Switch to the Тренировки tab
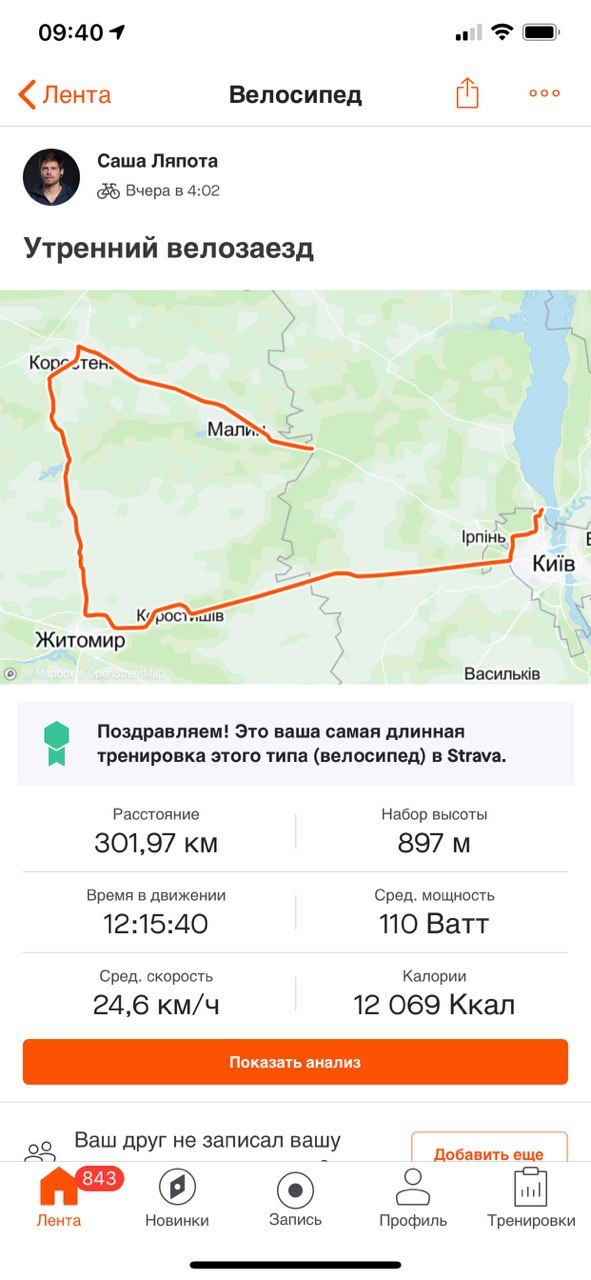This screenshot has height=1280, width=591. [531, 1198]
